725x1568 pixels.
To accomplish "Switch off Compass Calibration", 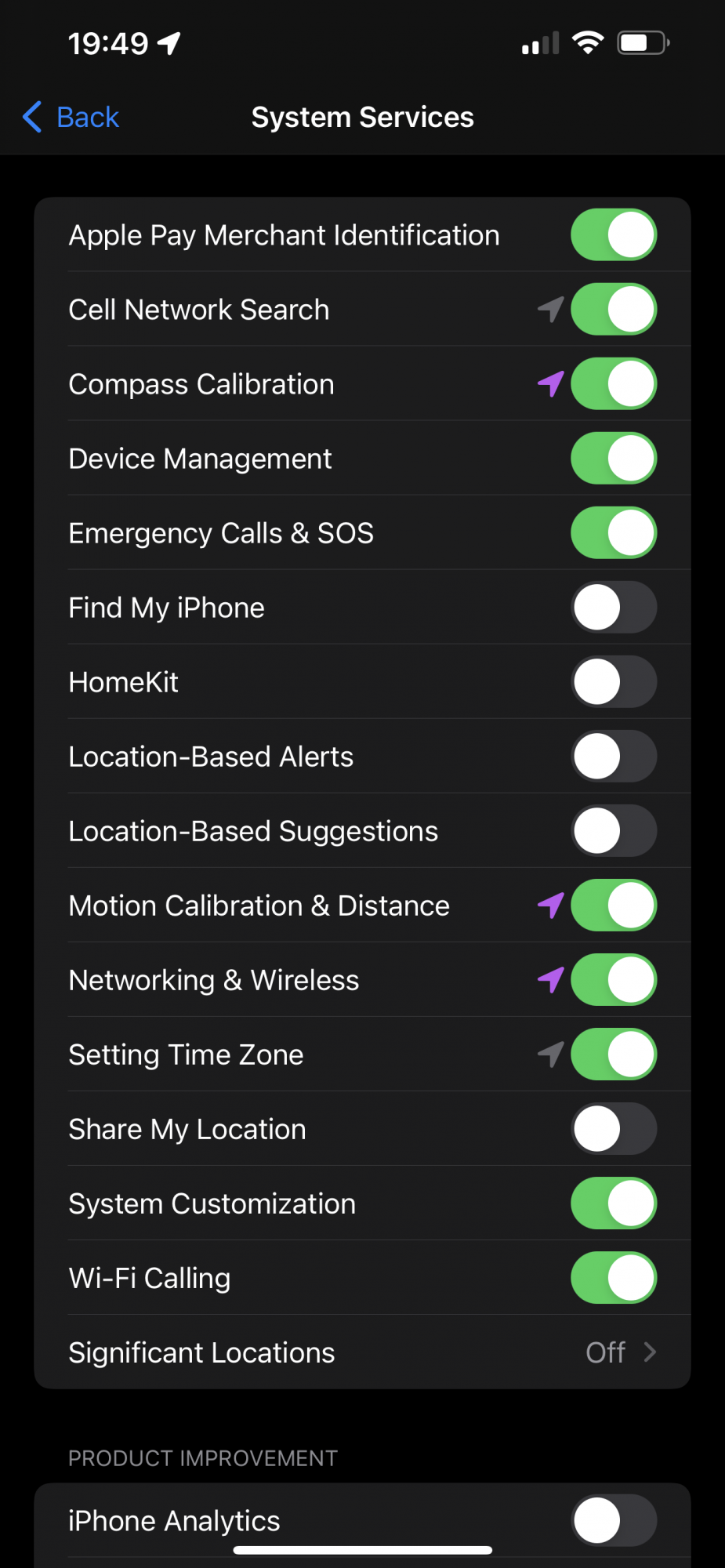I will [613, 383].
